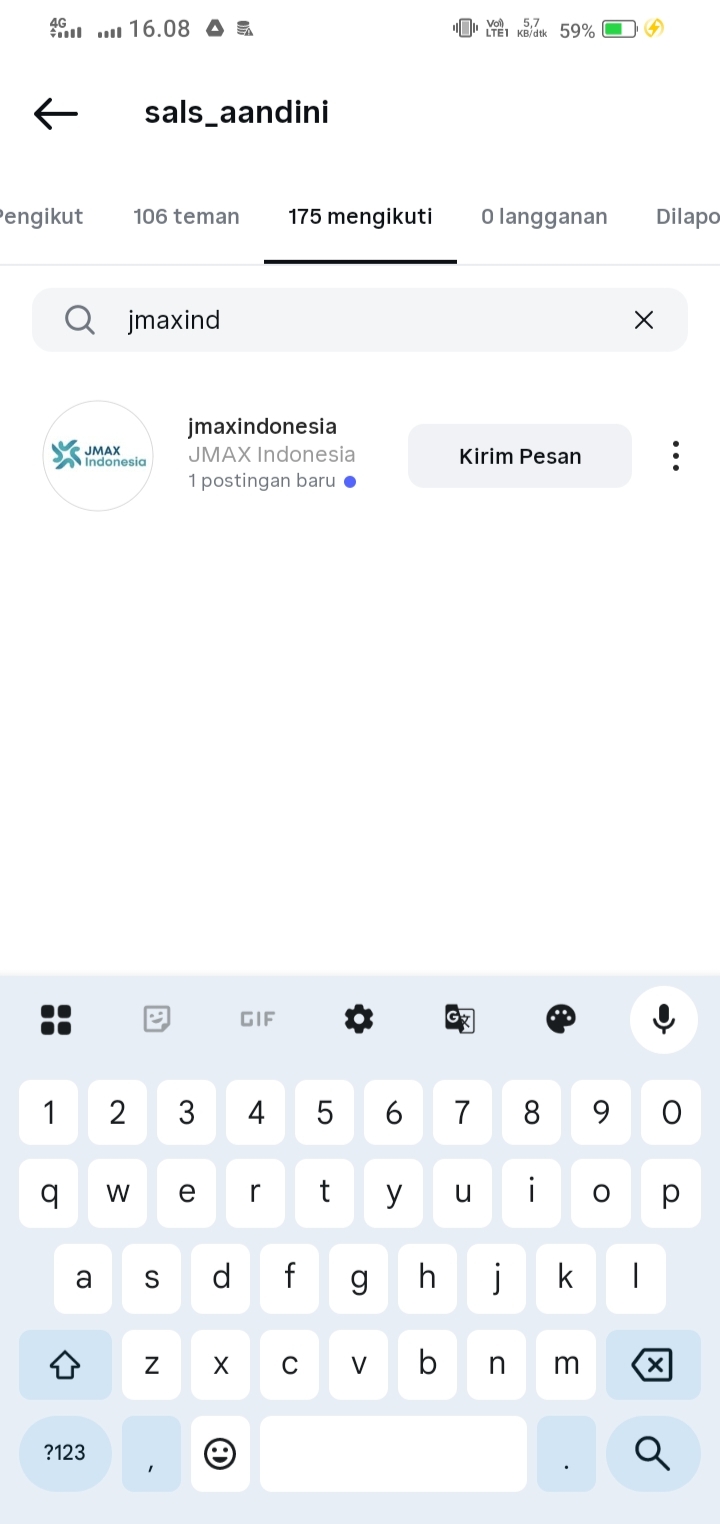Image resolution: width=720 pixels, height=1524 pixels.
Task: Tap the keyboard search key
Action: click(652, 1453)
